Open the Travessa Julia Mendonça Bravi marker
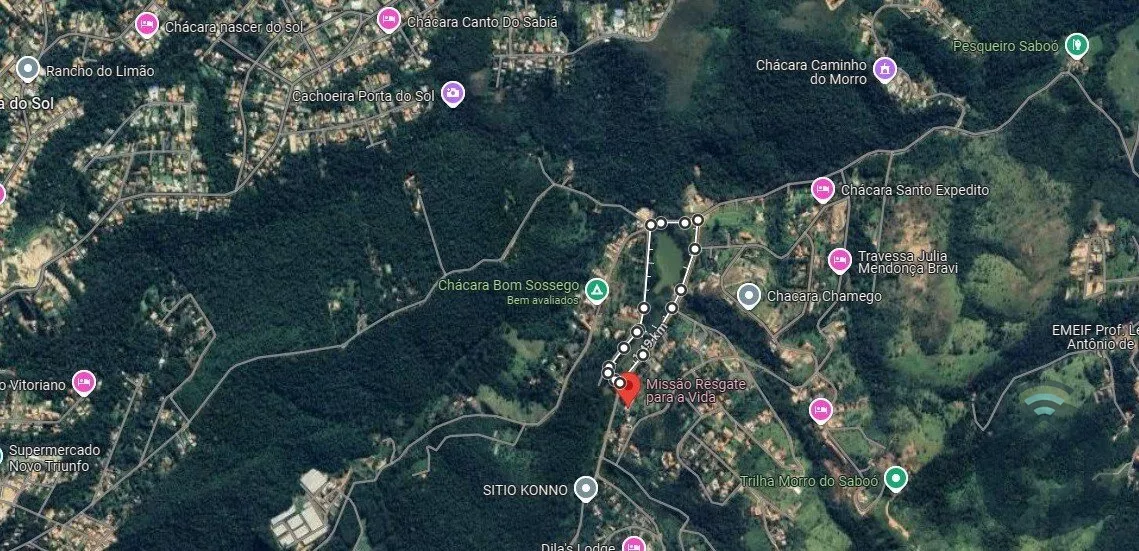The width and height of the screenshot is (1139, 551). coord(840,260)
